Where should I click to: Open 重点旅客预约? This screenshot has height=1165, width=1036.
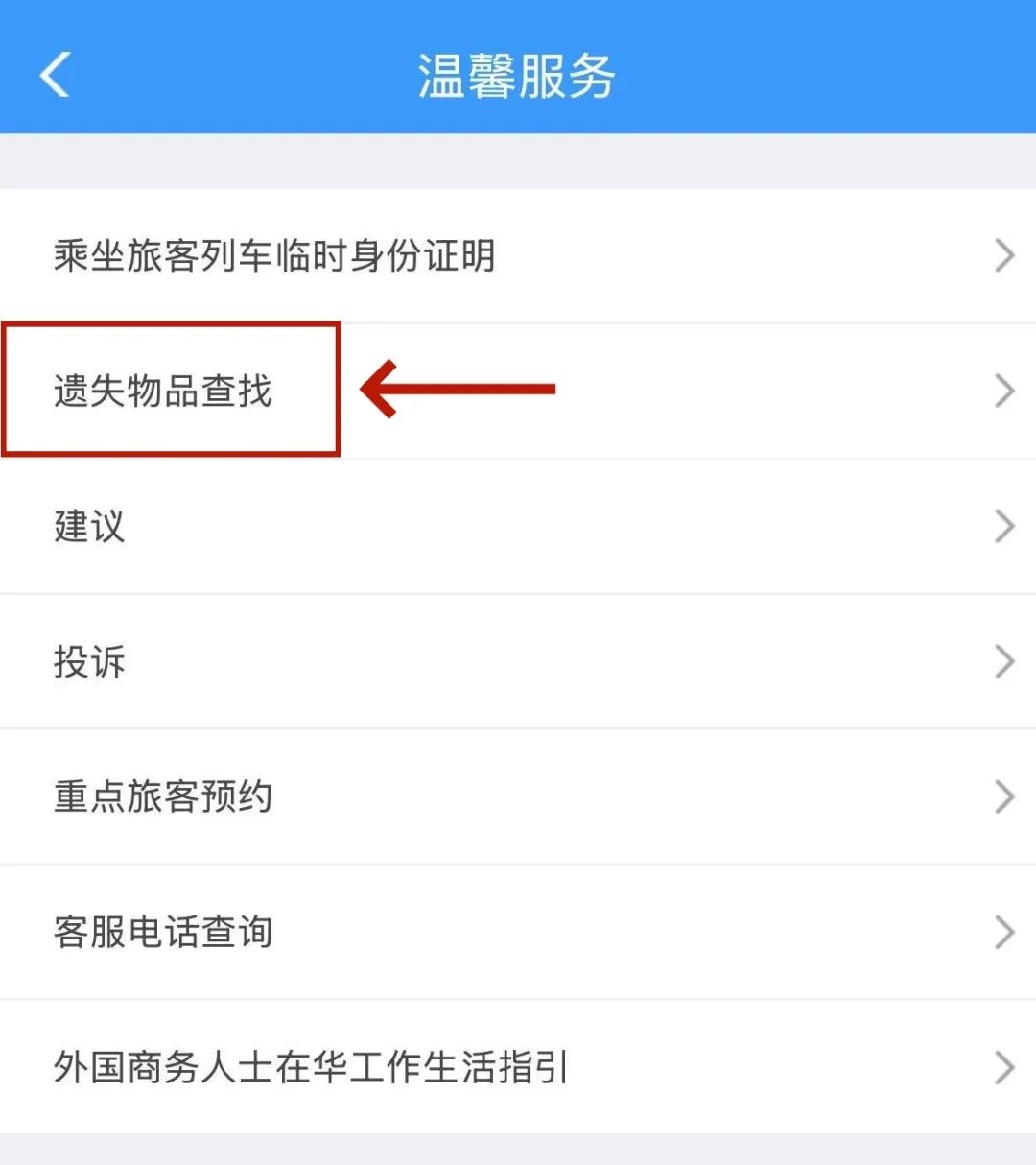pos(518,796)
